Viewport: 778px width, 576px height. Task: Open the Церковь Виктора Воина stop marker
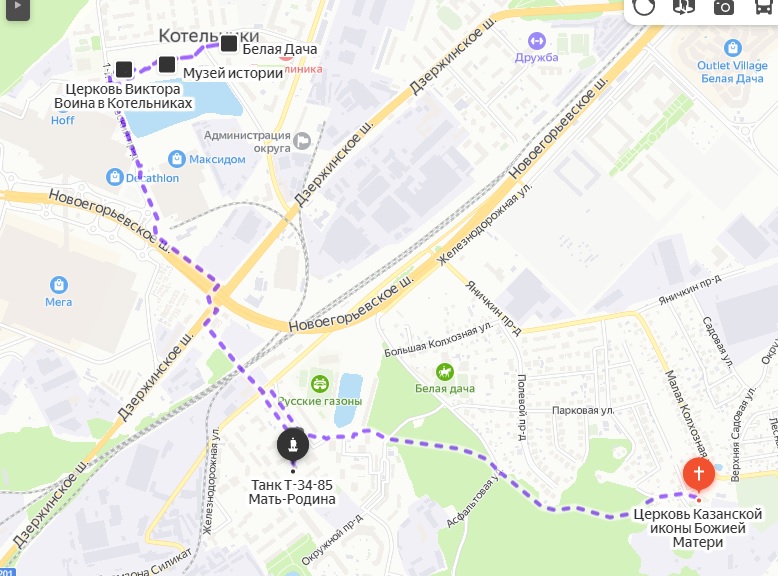click(x=123, y=69)
